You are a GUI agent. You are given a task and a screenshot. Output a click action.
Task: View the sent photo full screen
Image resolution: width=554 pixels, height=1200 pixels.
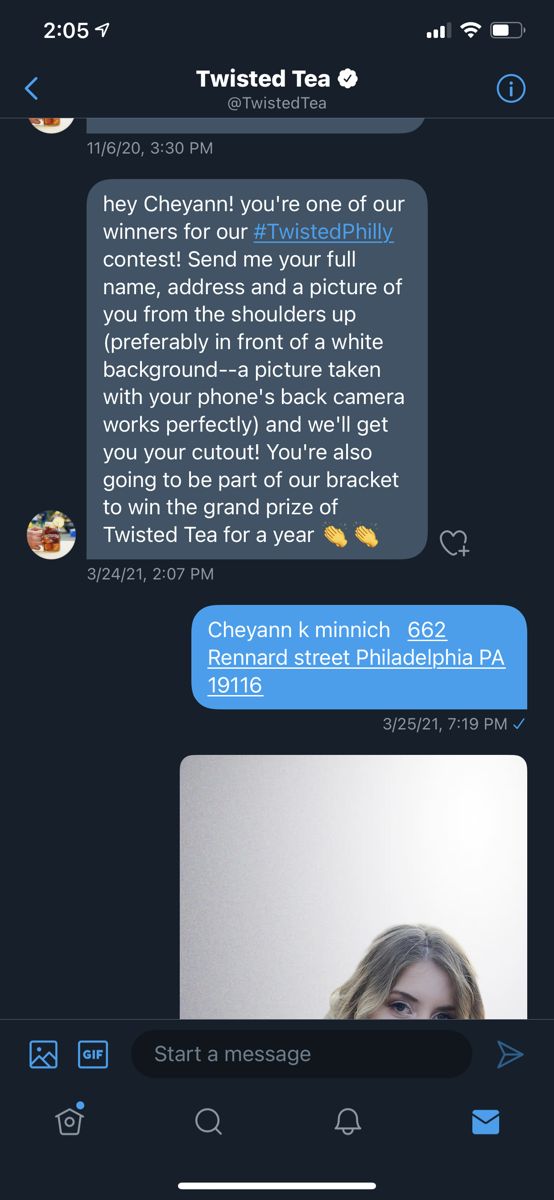[x=353, y=887]
